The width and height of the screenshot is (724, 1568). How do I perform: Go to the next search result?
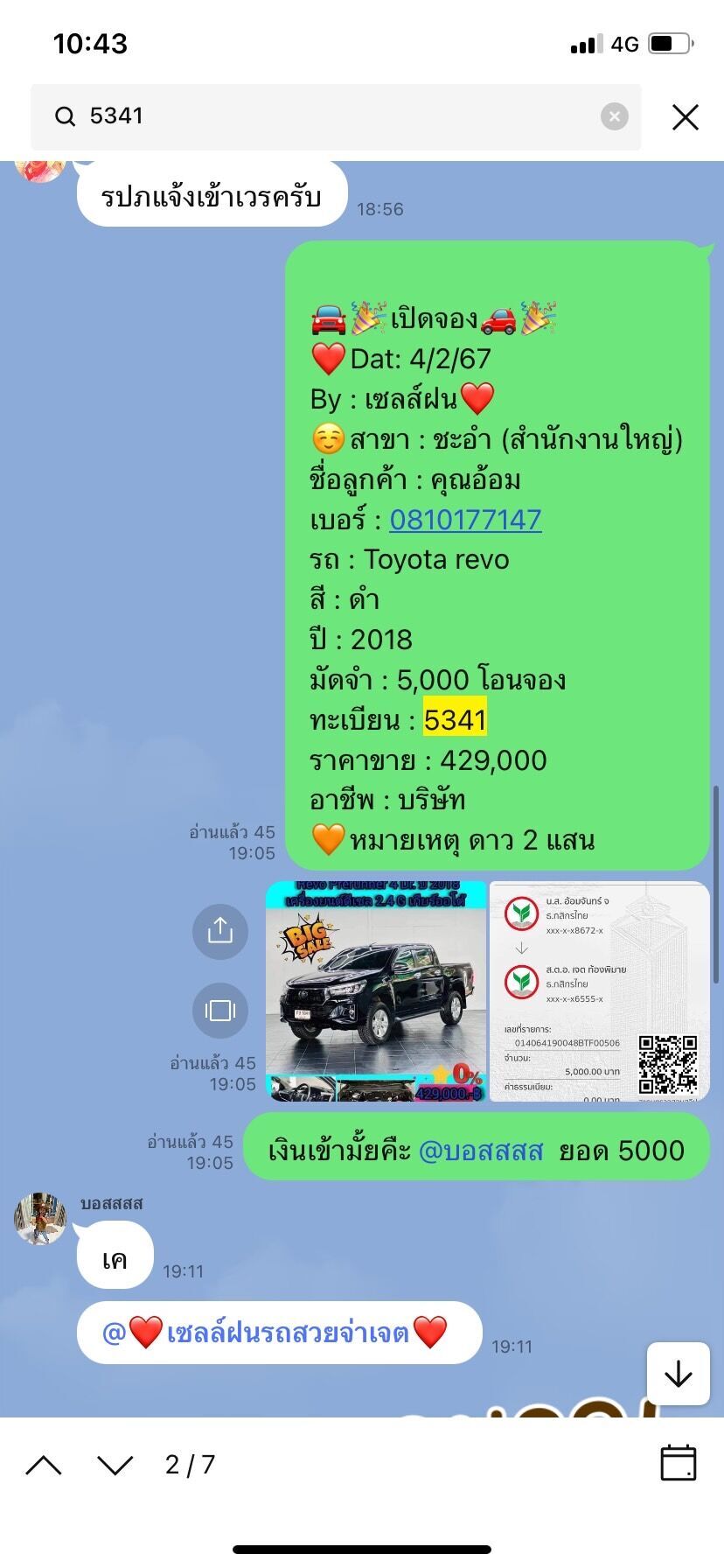tap(115, 1465)
